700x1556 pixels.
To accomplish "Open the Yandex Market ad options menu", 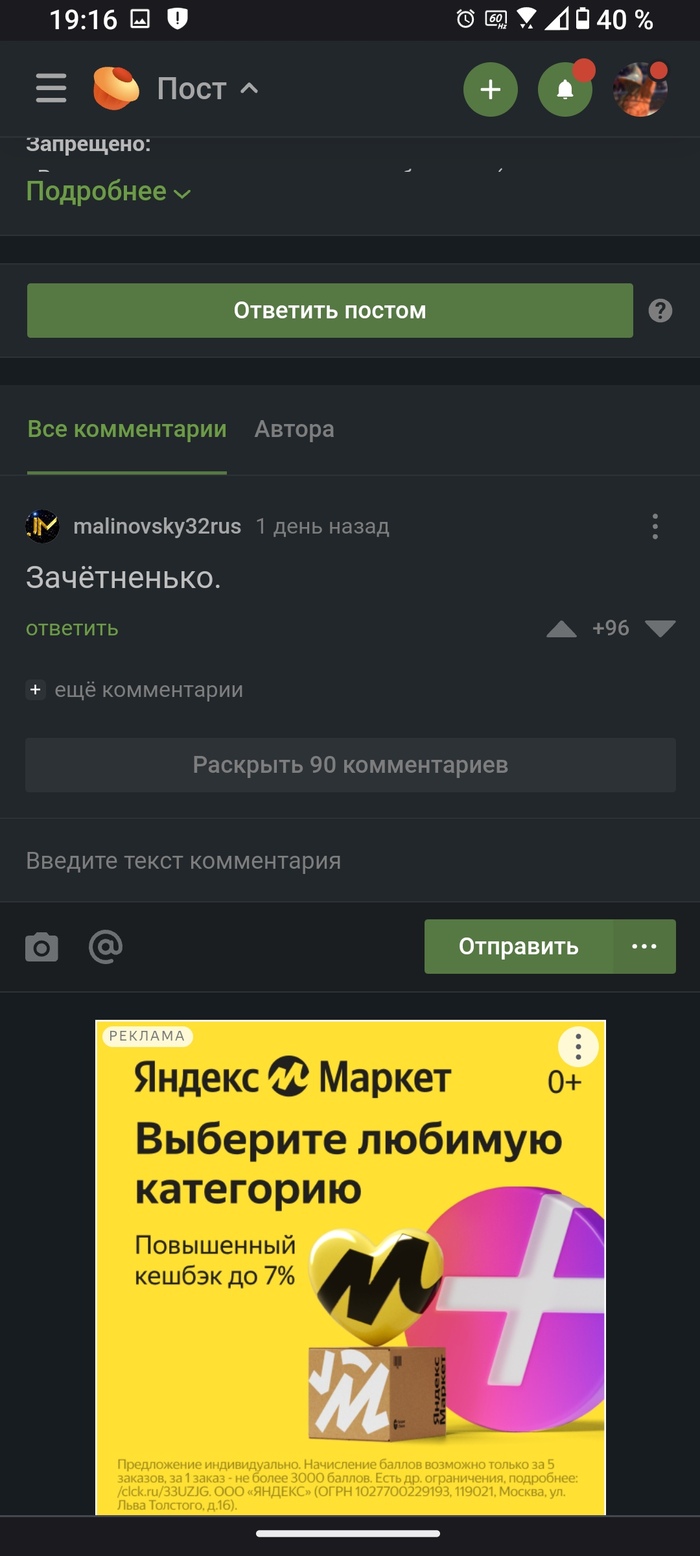I will point(577,1047).
